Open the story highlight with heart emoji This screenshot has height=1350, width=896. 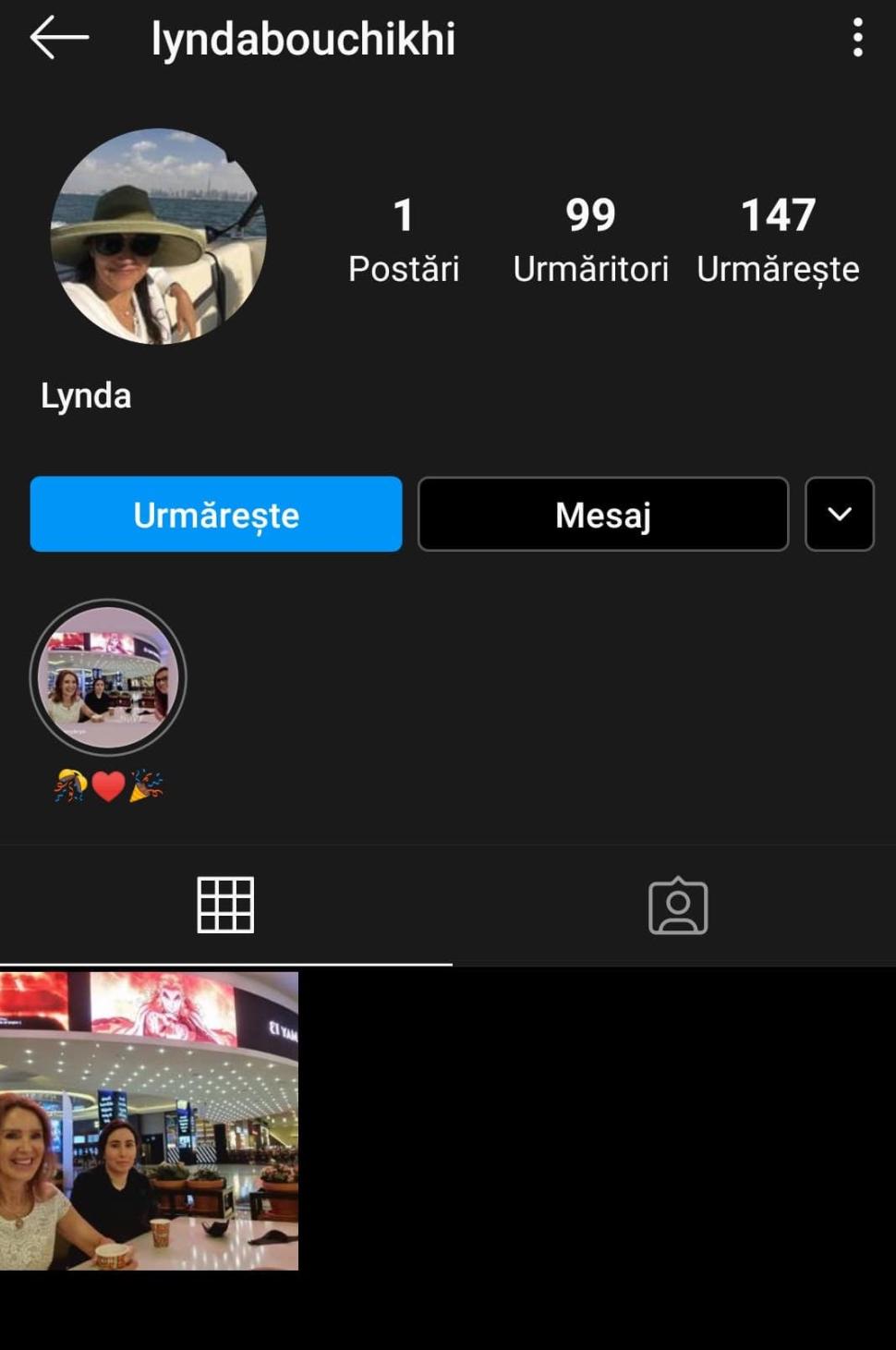[x=108, y=678]
